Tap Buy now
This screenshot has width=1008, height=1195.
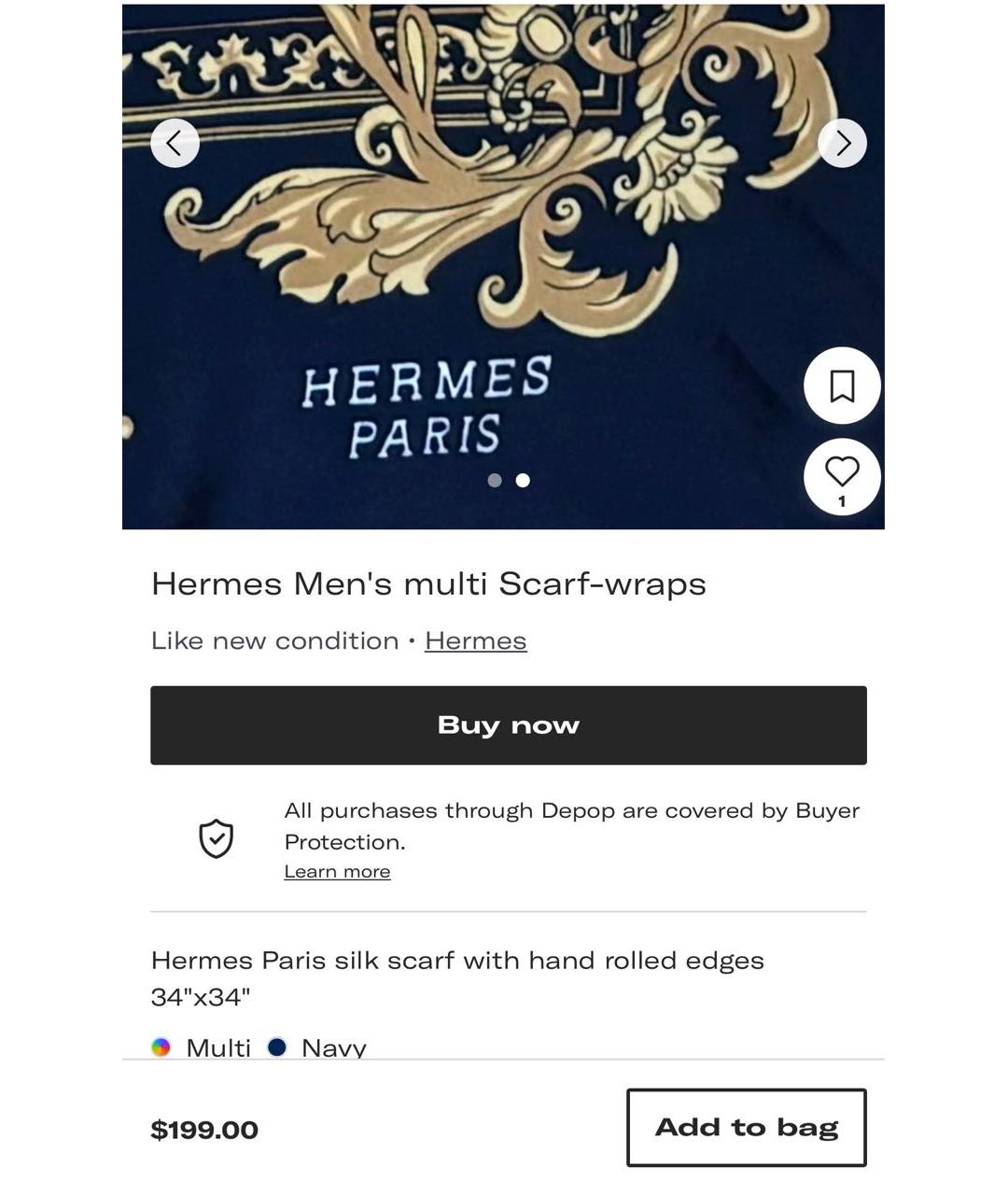pyautogui.click(x=508, y=725)
